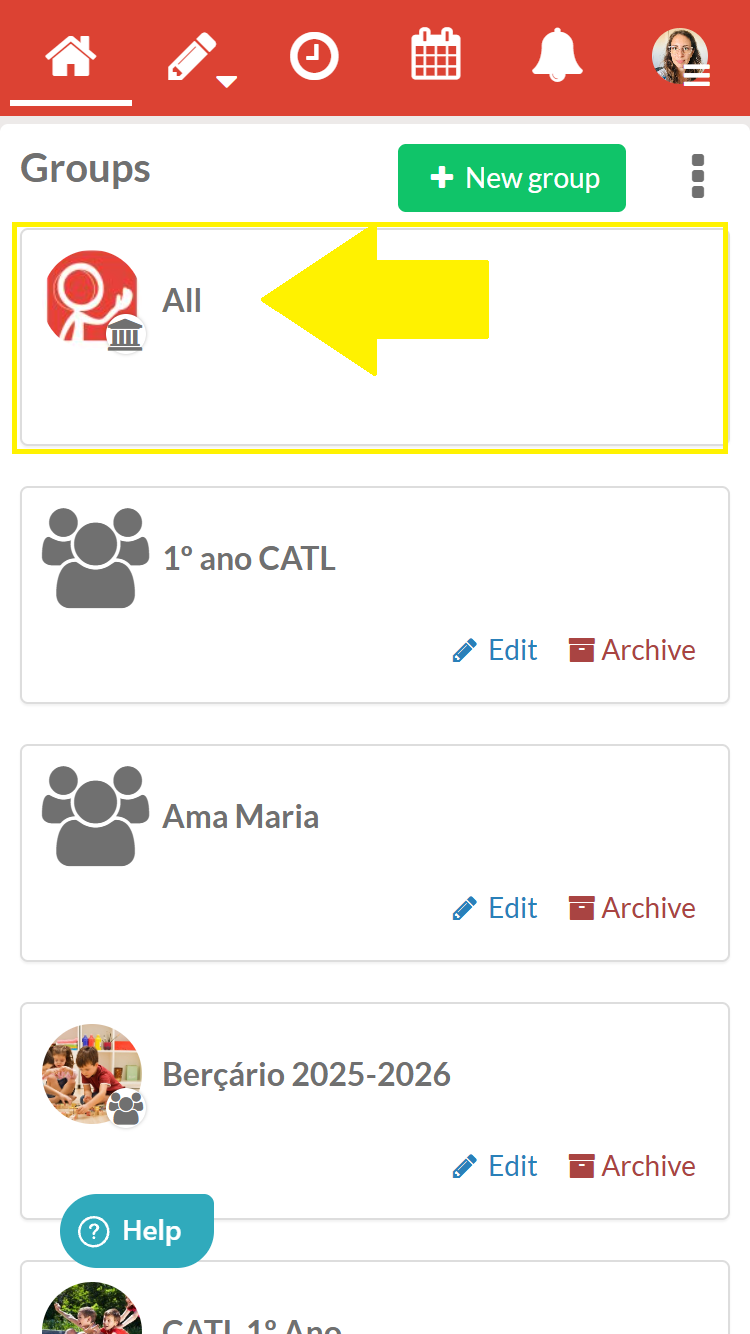Open the pencil edit dropdown
Image resolution: width=750 pixels, height=1334 pixels.
[x=198, y=58]
